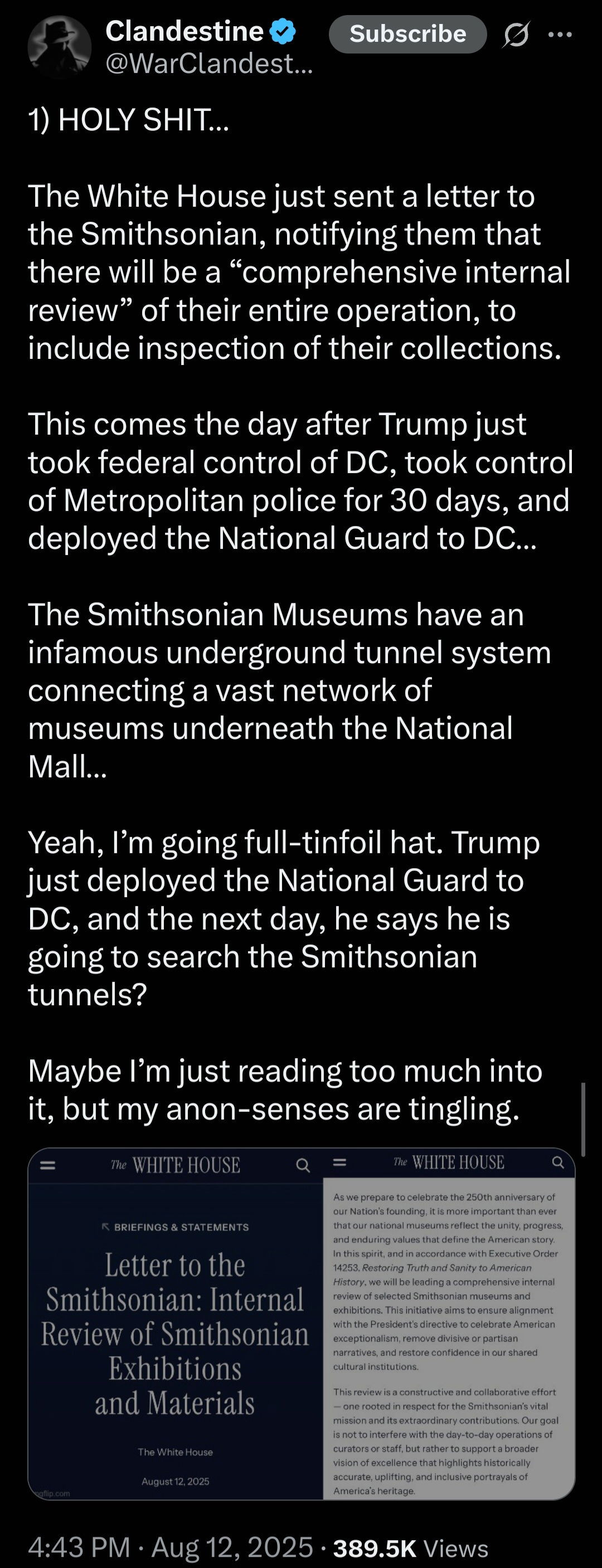Viewport: 602px width, 1568px height.
Task: Subscribe to Clandestine
Action: 407,34
